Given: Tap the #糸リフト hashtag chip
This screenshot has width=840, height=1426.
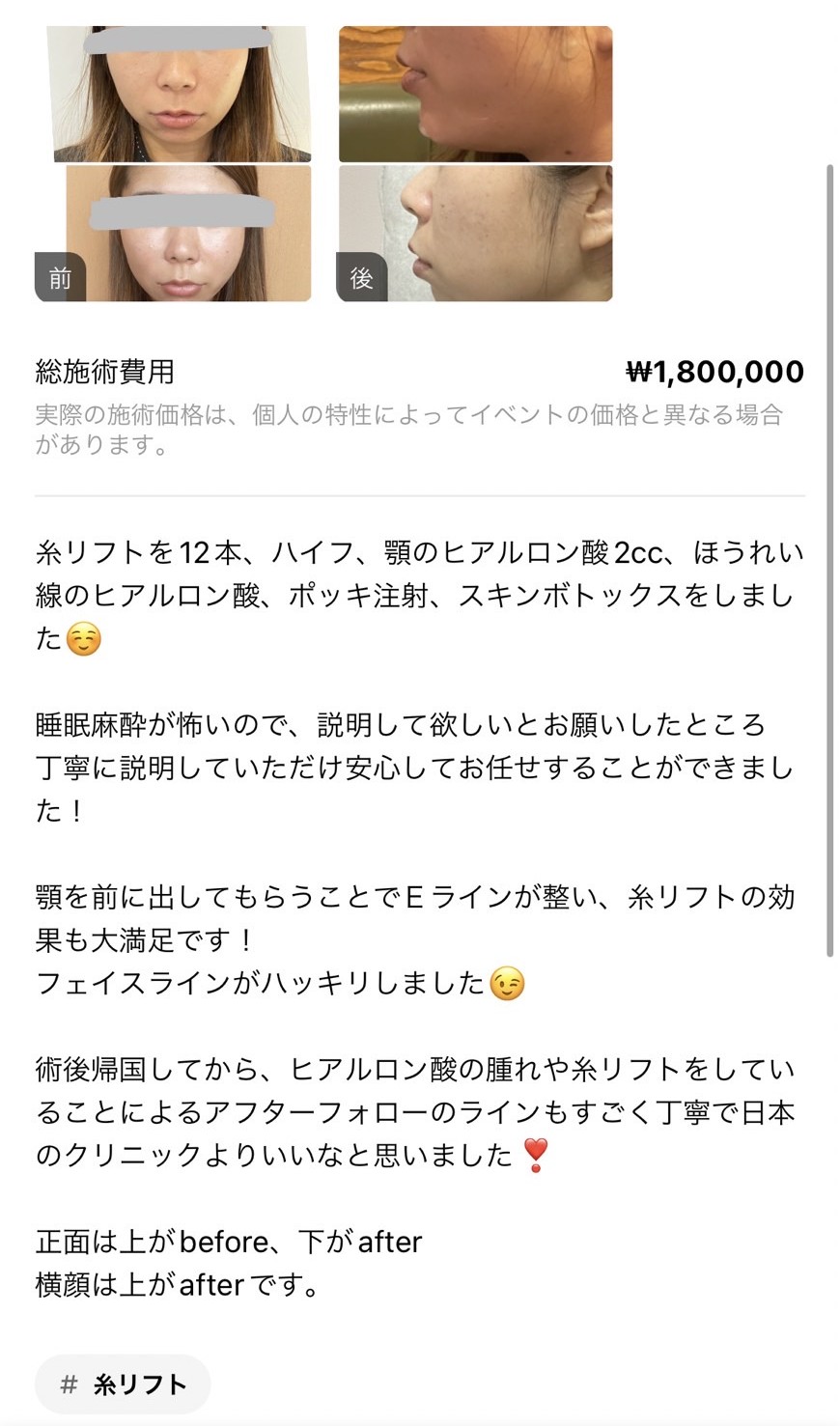Looking at the screenshot, I should coord(123,1384).
